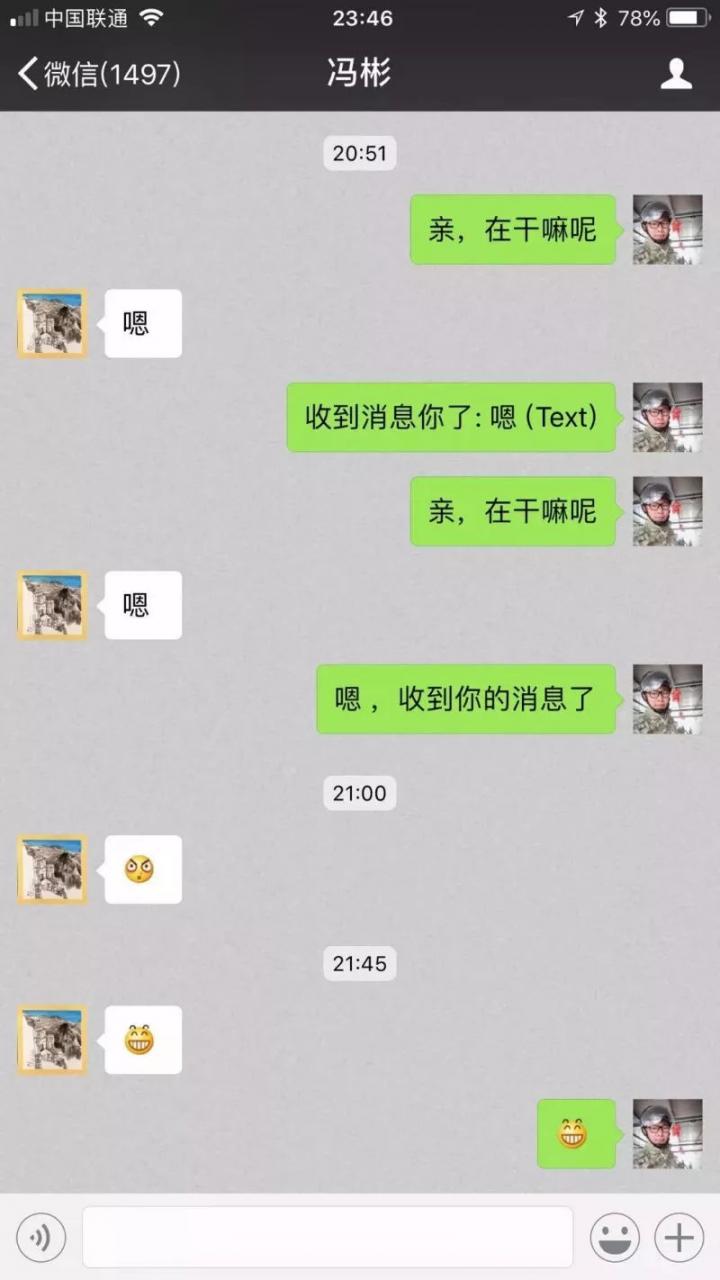
Task: Open the plus attachment menu
Action: pyautogui.click(x=679, y=1238)
